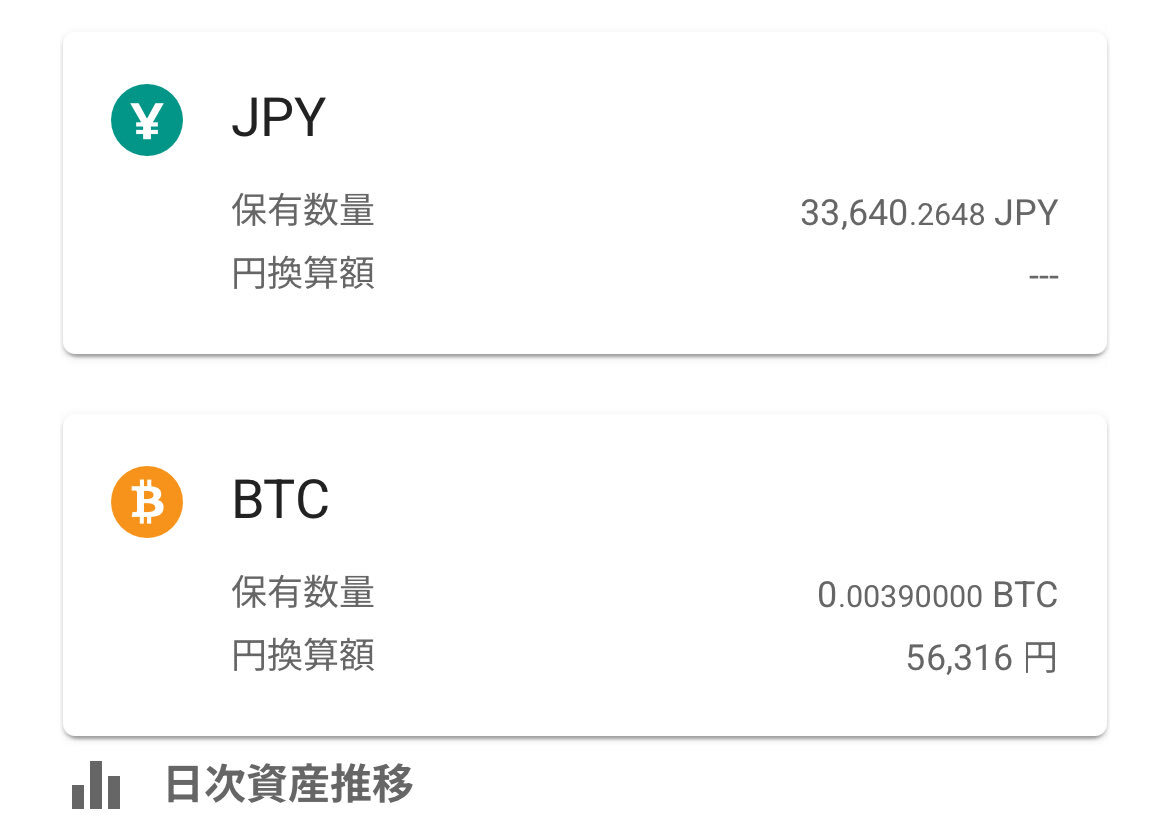Open the JPY asset card
This screenshot has width=1170, height=838.
(x=584, y=192)
